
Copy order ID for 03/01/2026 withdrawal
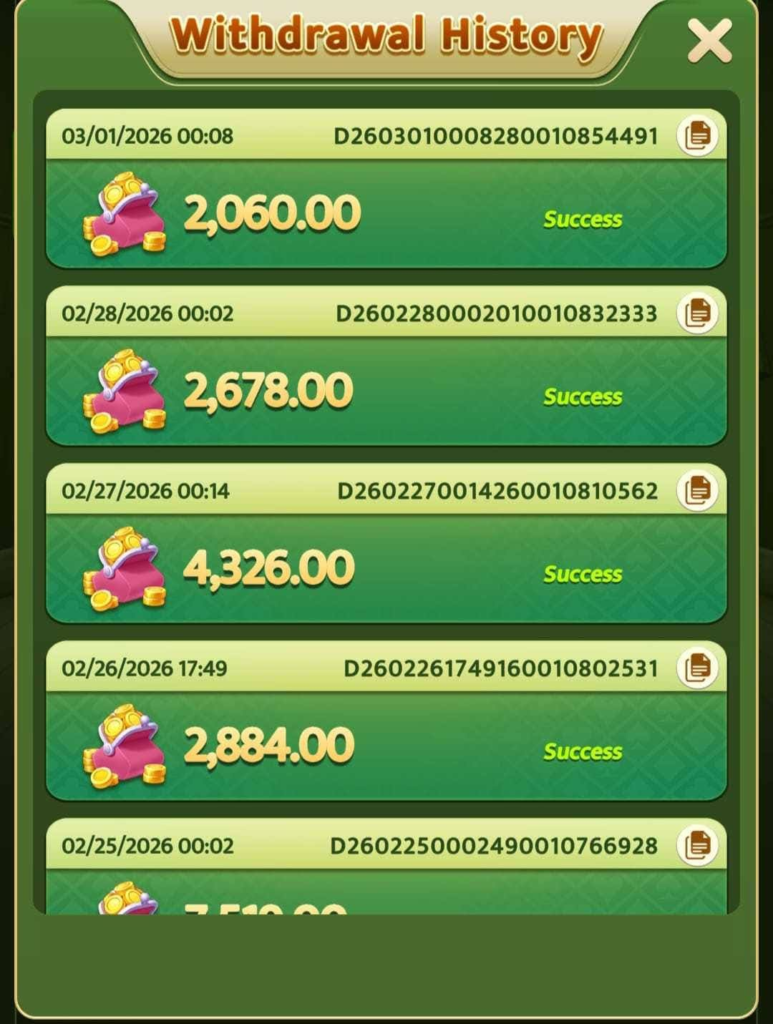tap(697, 135)
